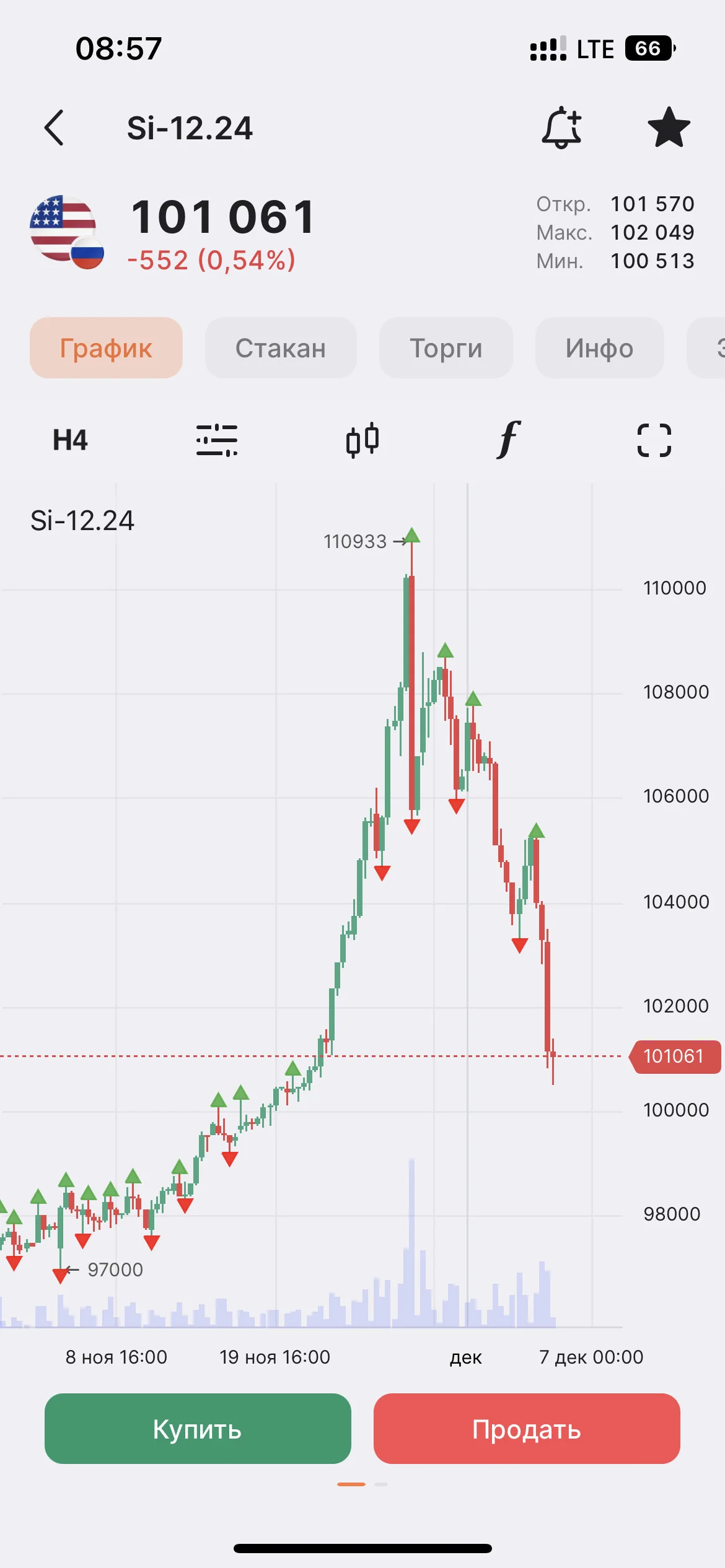725x1568 pixels.
Task: Open the indicators function menu
Action: 508,440
